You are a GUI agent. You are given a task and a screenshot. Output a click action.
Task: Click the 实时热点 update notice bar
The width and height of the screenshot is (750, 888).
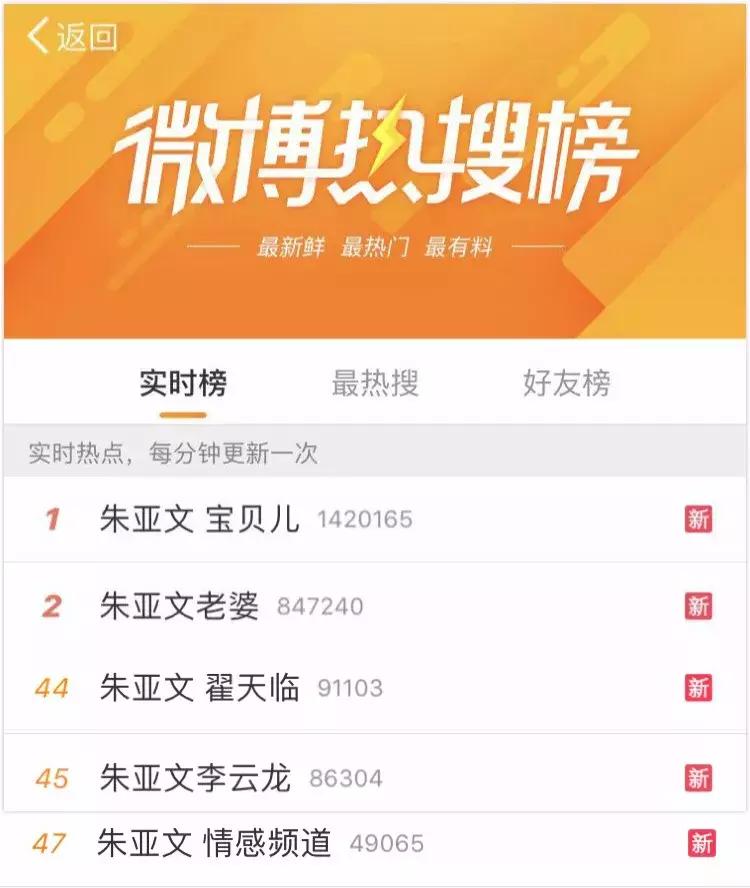(170, 453)
